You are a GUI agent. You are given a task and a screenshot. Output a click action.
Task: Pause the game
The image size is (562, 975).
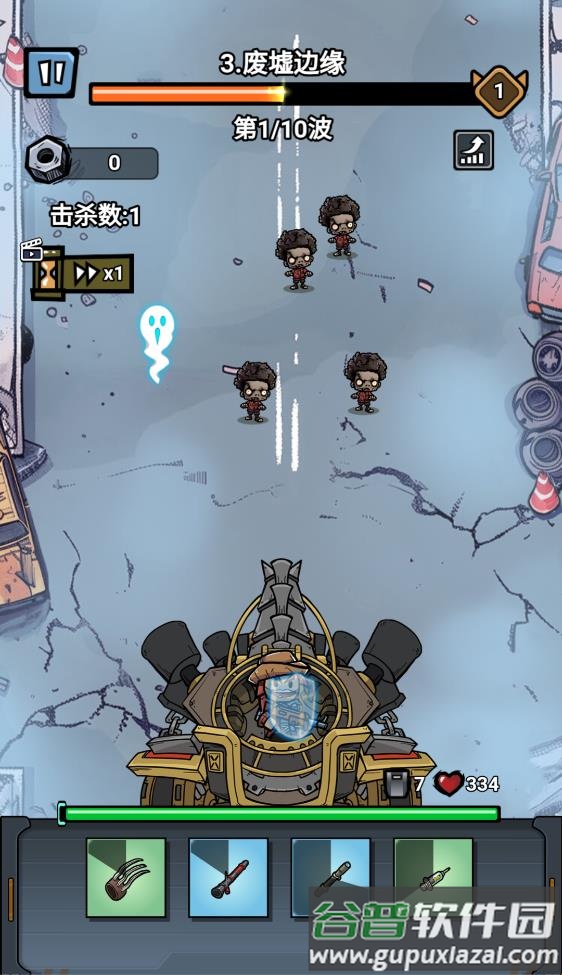coord(52,73)
